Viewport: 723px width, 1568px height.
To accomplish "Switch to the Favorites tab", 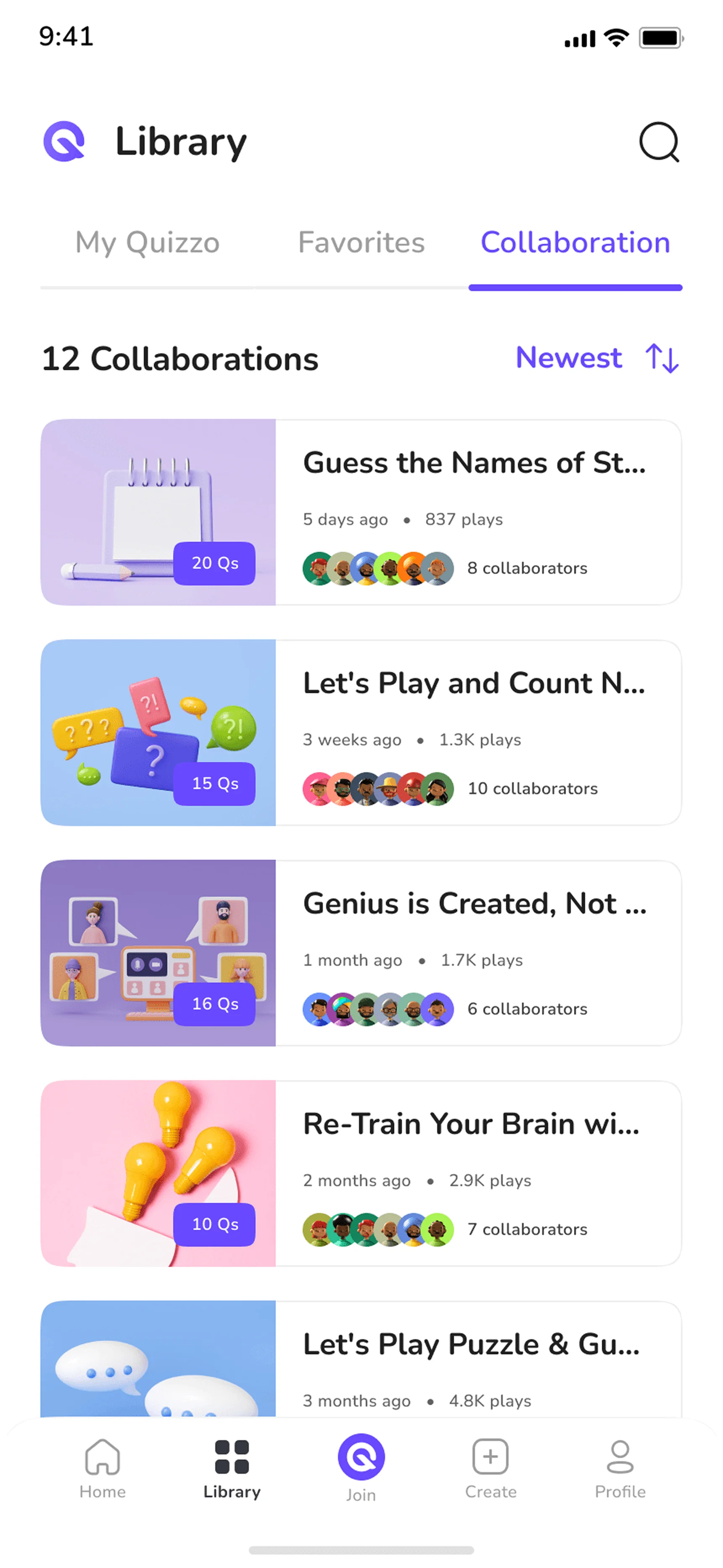I will [x=361, y=243].
